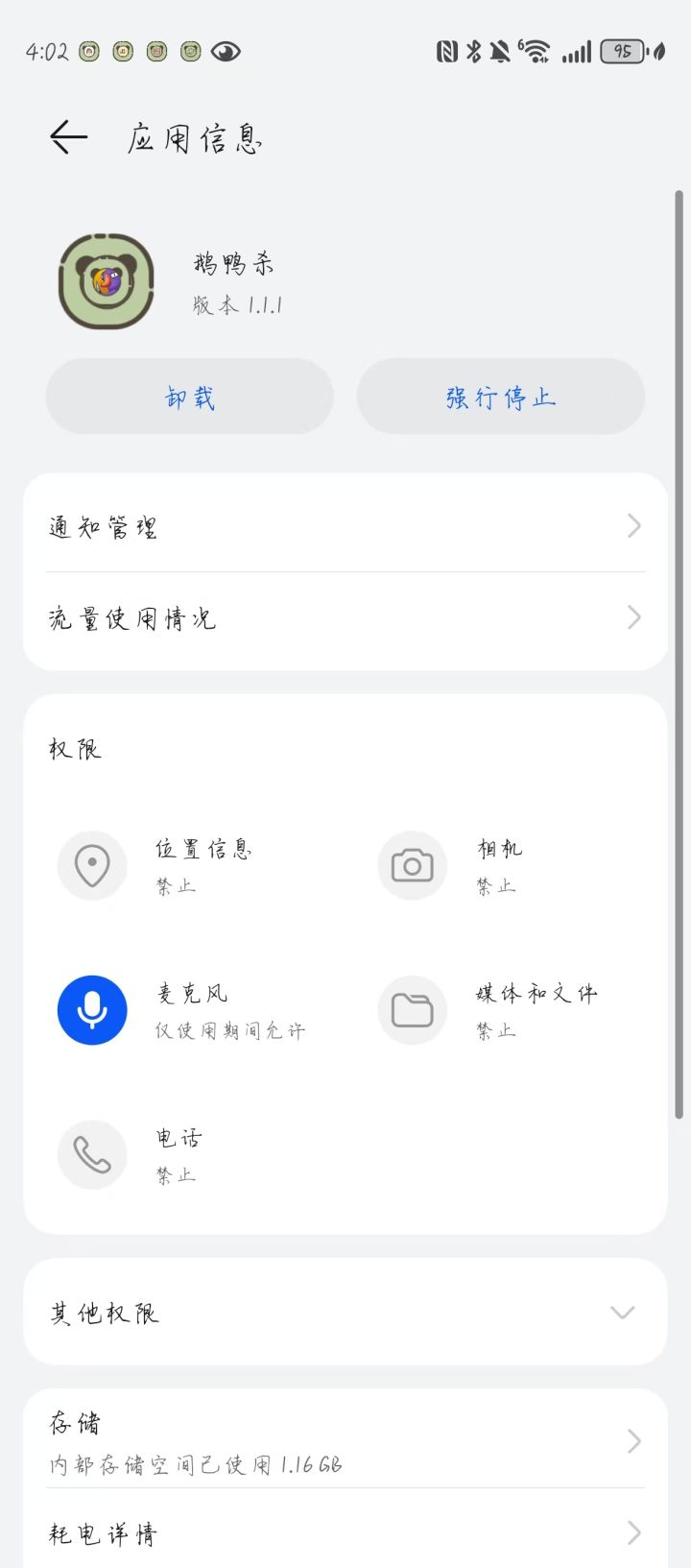Image resolution: width=691 pixels, height=1568 pixels.
Task: Tap the eye icon in the status bar
Action: click(x=224, y=51)
